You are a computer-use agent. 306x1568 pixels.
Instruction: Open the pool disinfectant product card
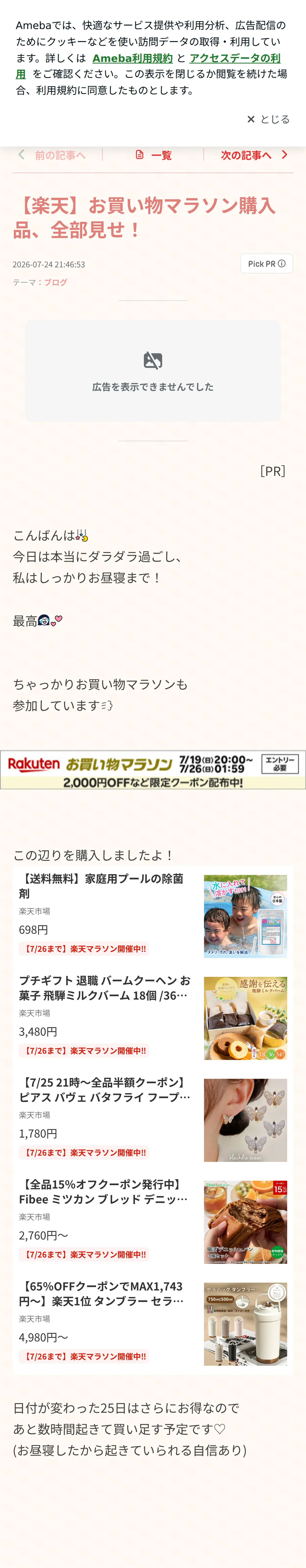click(x=153, y=916)
